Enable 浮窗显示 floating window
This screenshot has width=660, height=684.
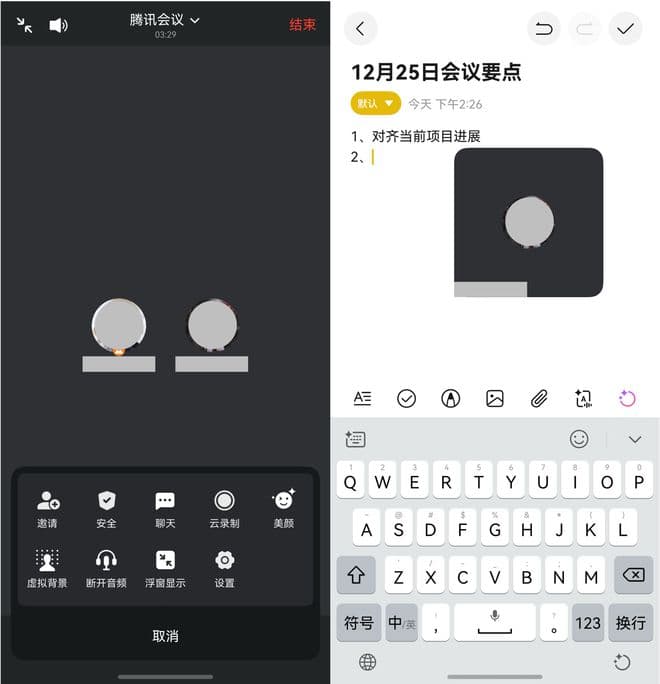pyautogui.click(x=165, y=567)
